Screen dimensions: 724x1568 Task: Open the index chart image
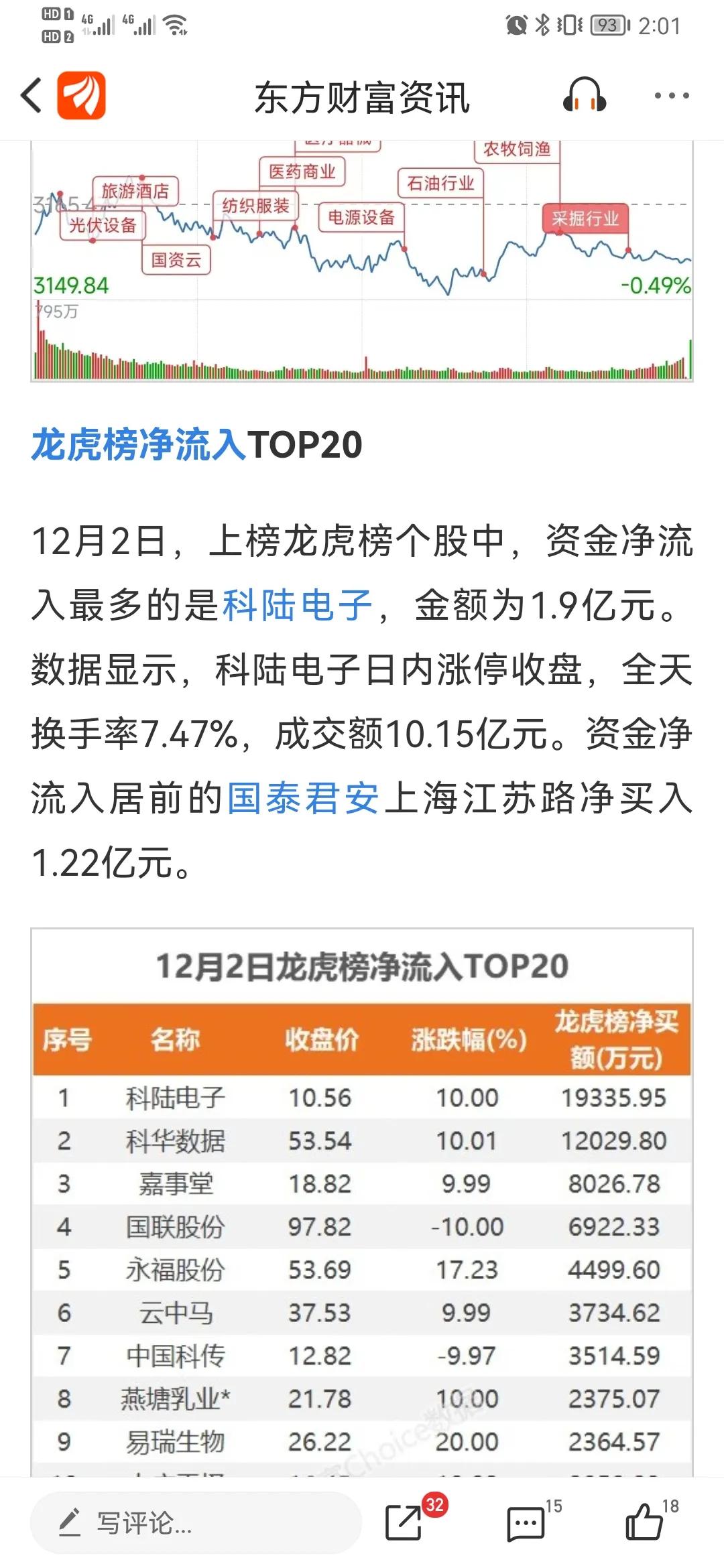pyautogui.click(x=362, y=261)
